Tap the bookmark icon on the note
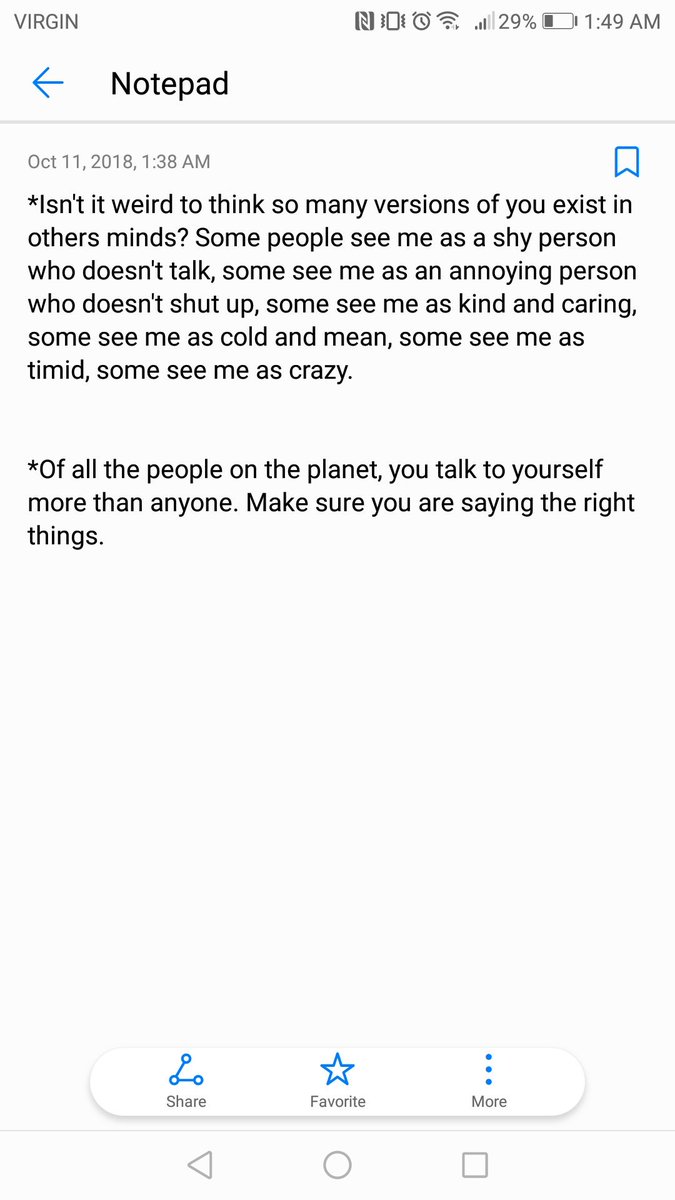Image resolution: width=675 pixels, height=1200 pixels. pos(627,162)
